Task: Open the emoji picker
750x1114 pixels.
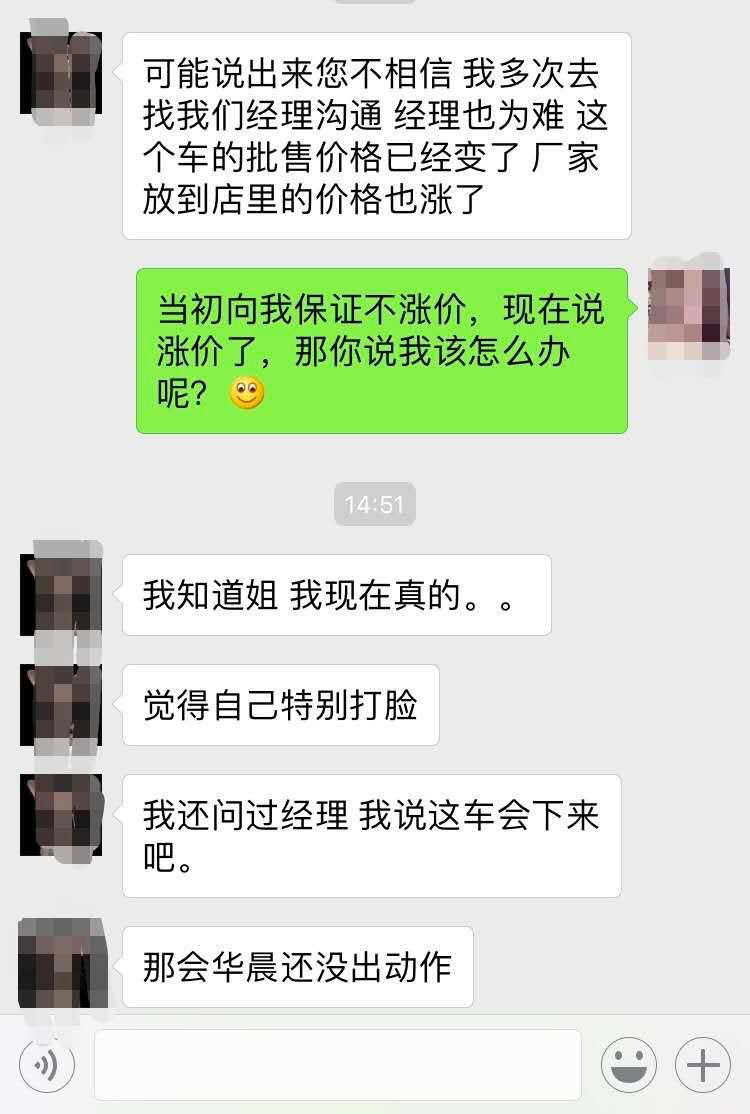Action: 628,1065
